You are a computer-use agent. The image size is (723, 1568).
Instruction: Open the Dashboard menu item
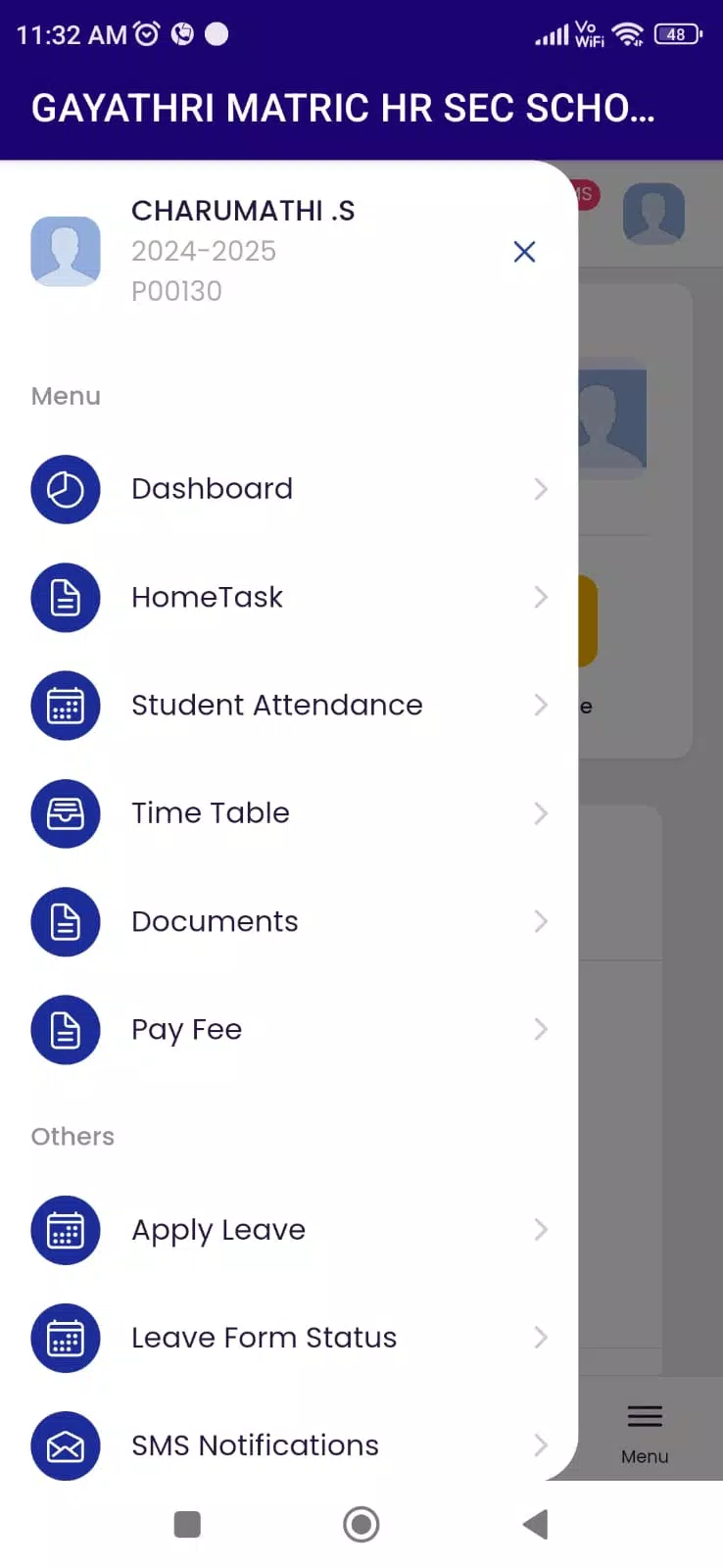tap(289, 489)
